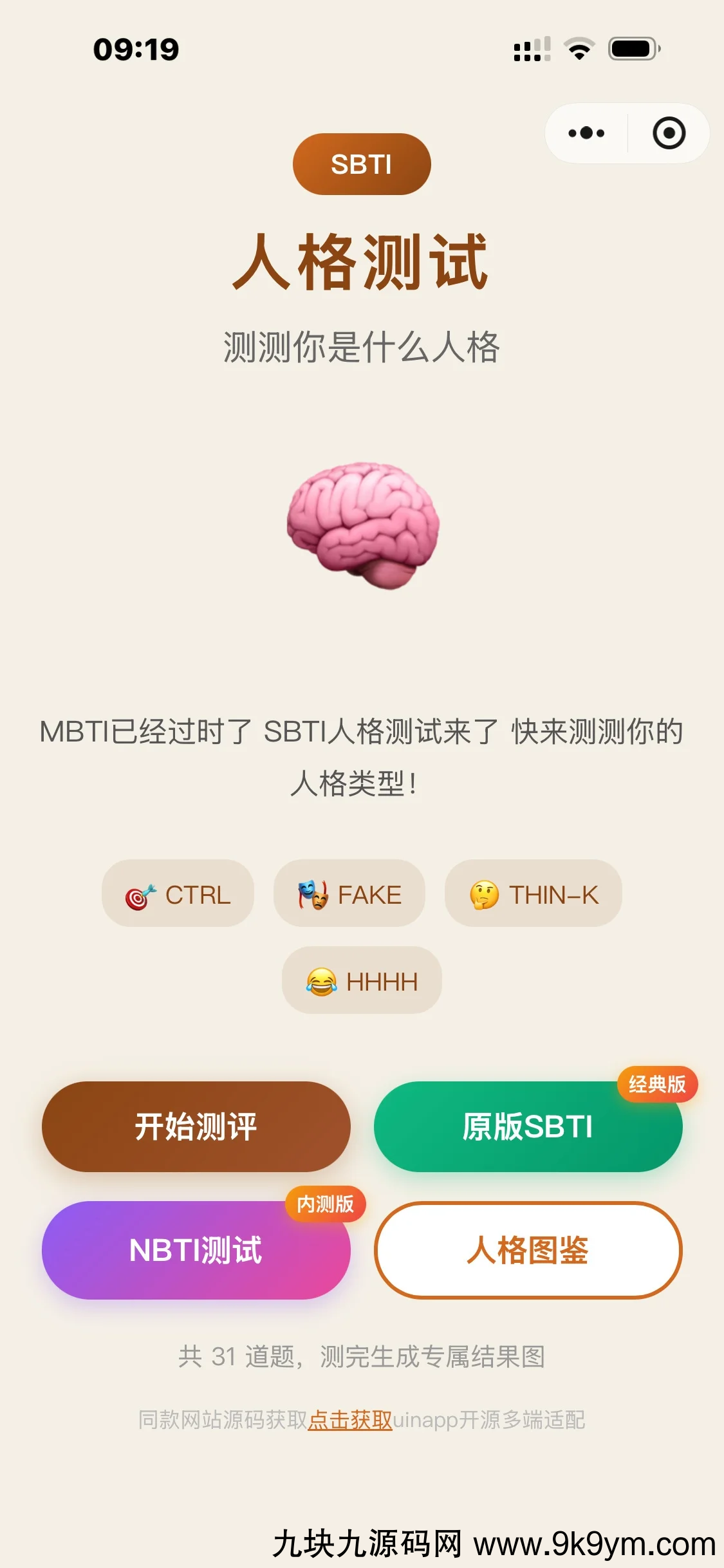Follow the 点击获取 source code link

(350, 1419)
